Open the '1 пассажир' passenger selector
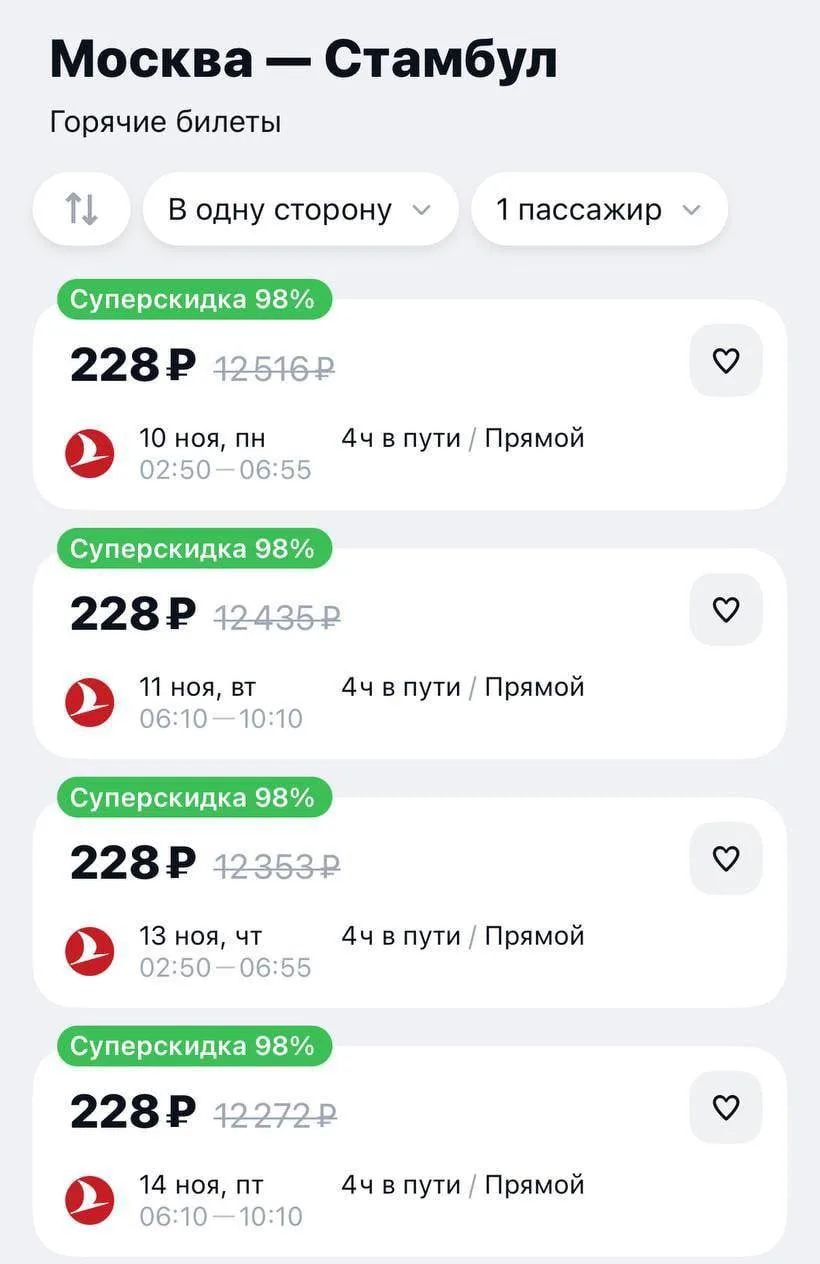 pos(598,210)
